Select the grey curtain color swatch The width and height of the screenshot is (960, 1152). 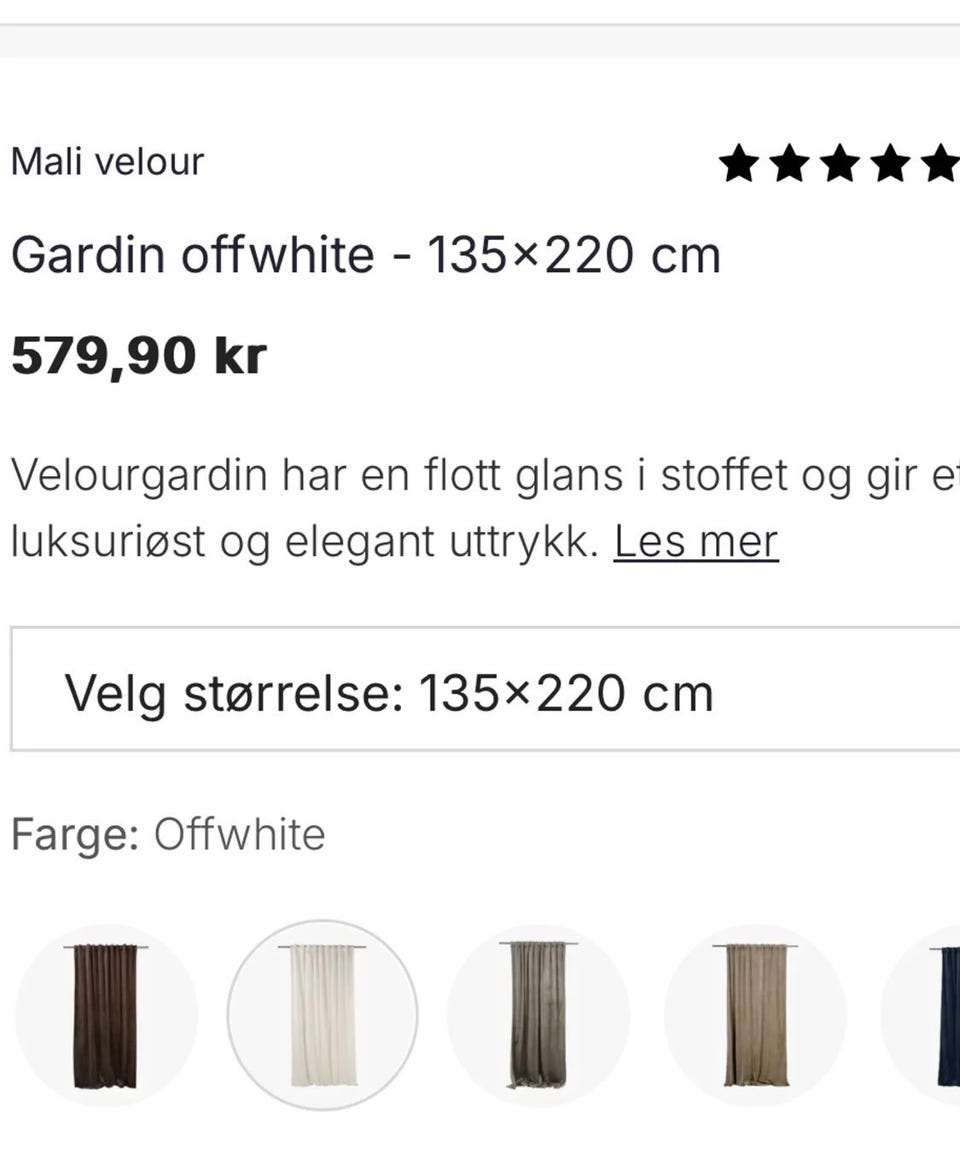(538, 1015)
